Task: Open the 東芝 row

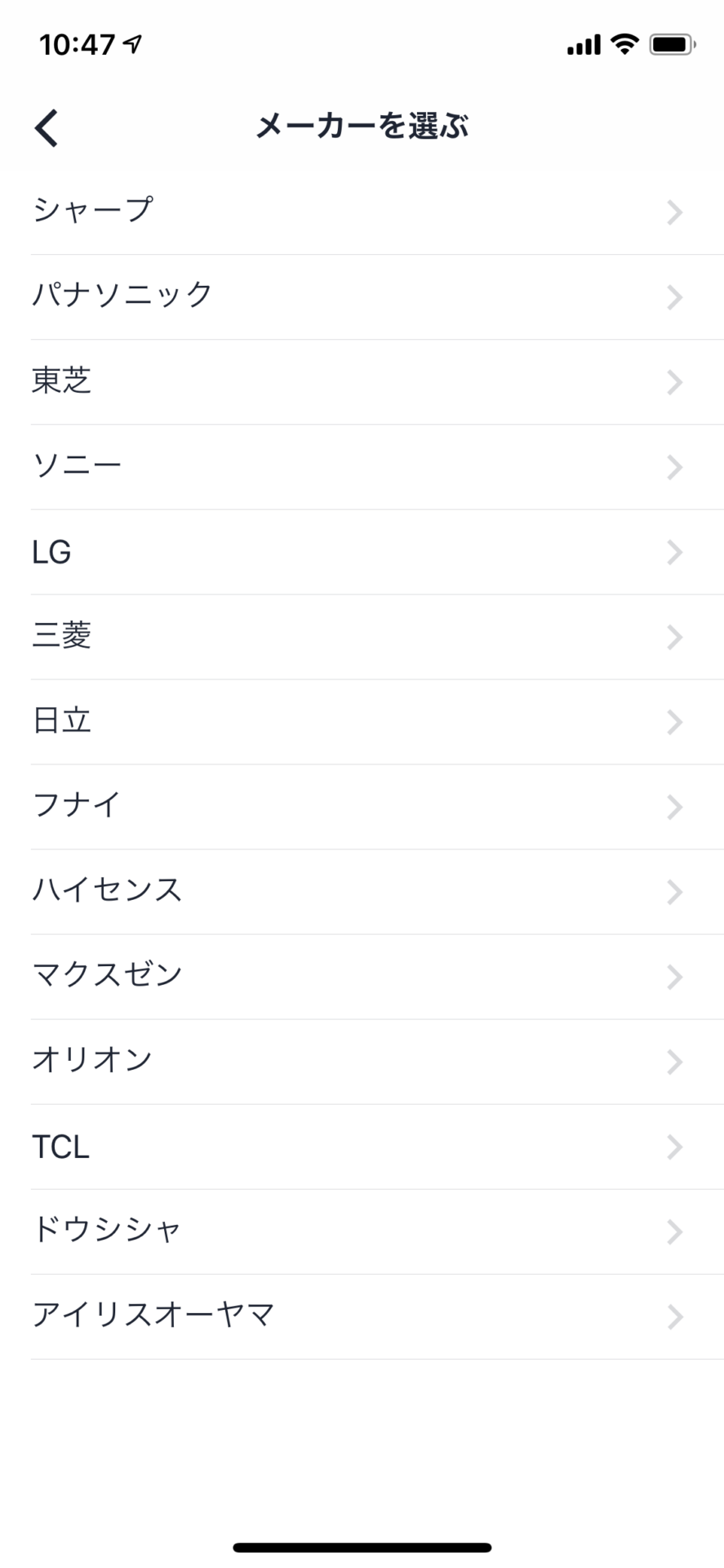Action: pyautogui.click(x=362, y=382)
